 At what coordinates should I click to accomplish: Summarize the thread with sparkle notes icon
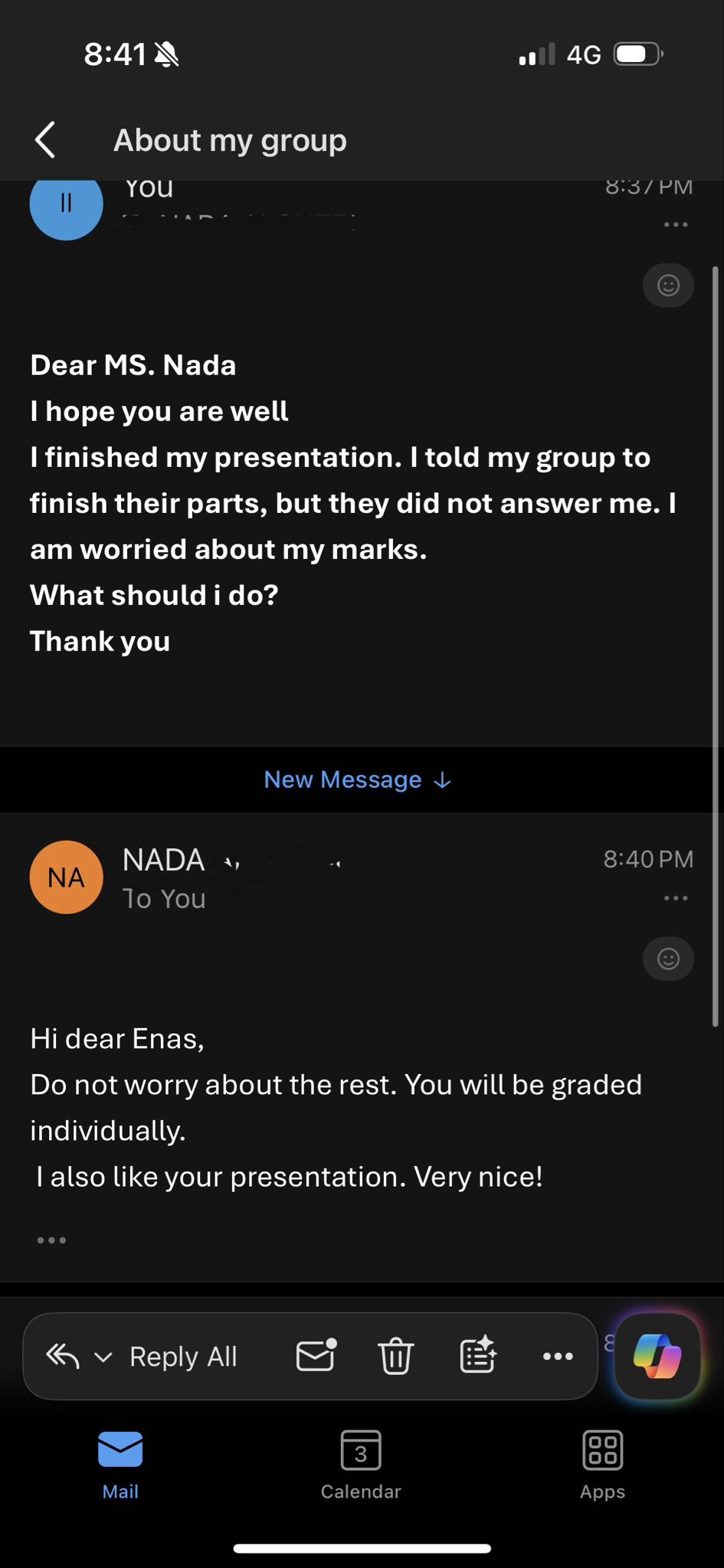click(x=477, y=1356)
